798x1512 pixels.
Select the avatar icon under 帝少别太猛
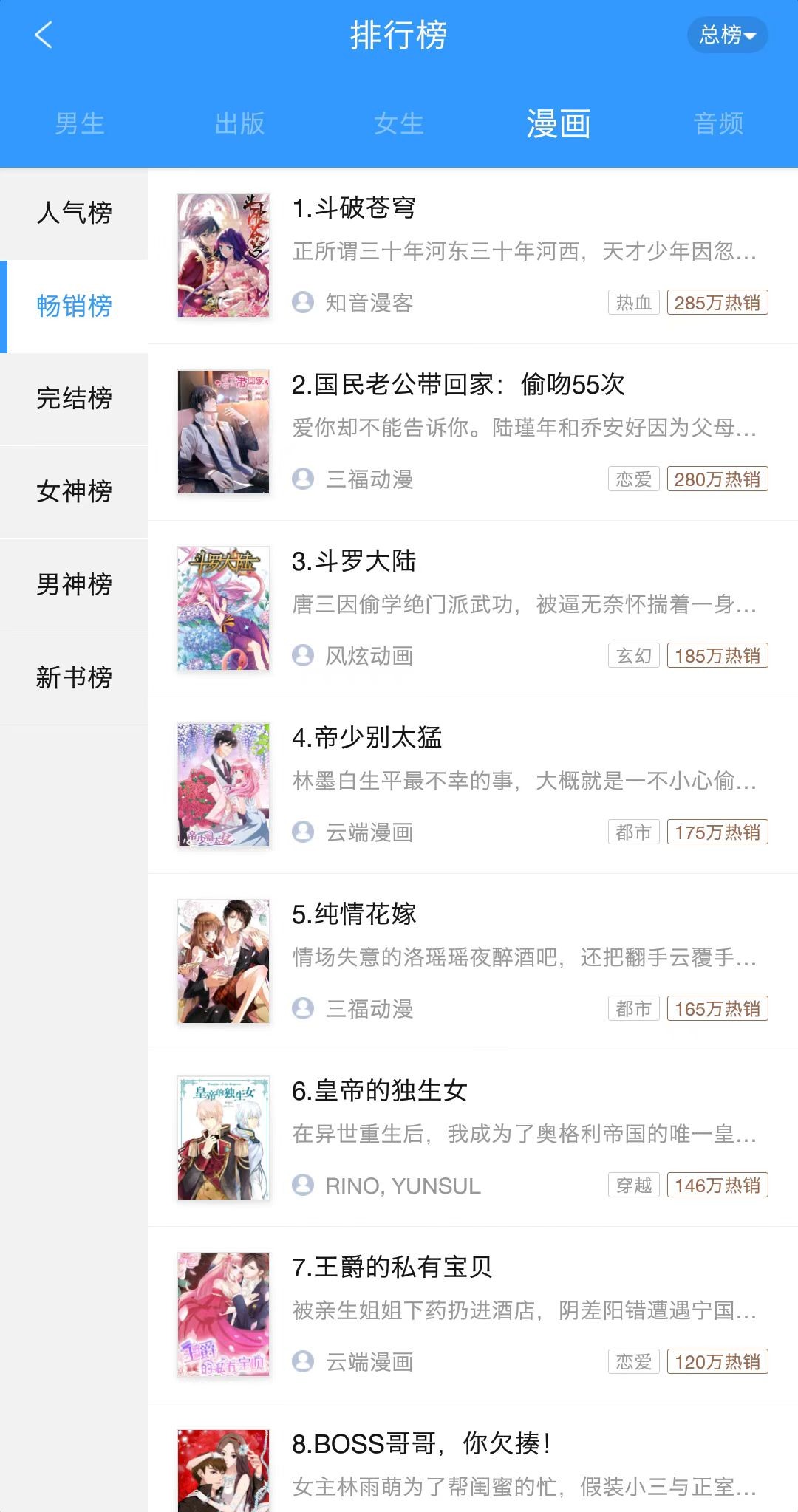pos(304,832)
